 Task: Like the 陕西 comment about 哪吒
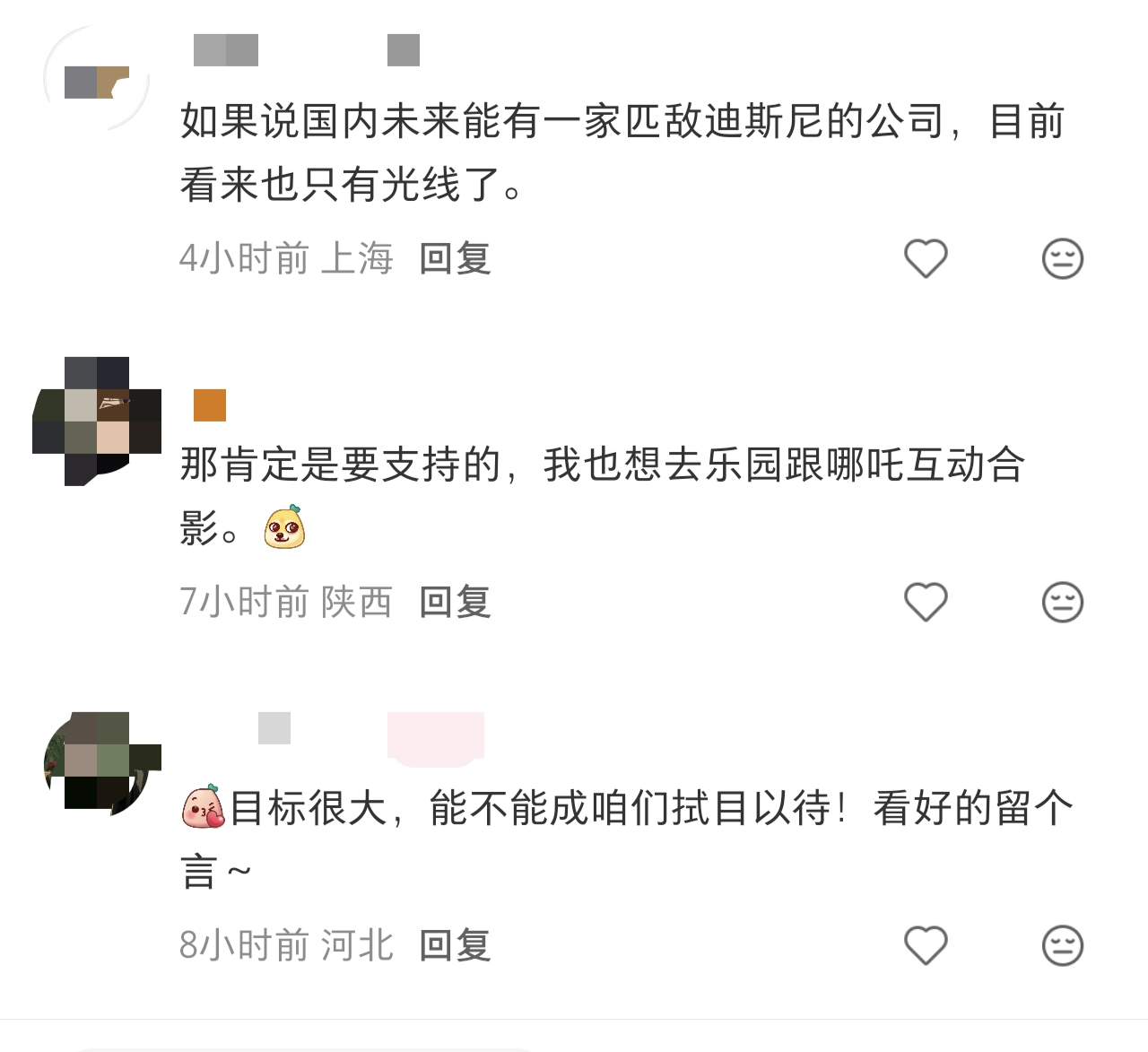(926, 602)
